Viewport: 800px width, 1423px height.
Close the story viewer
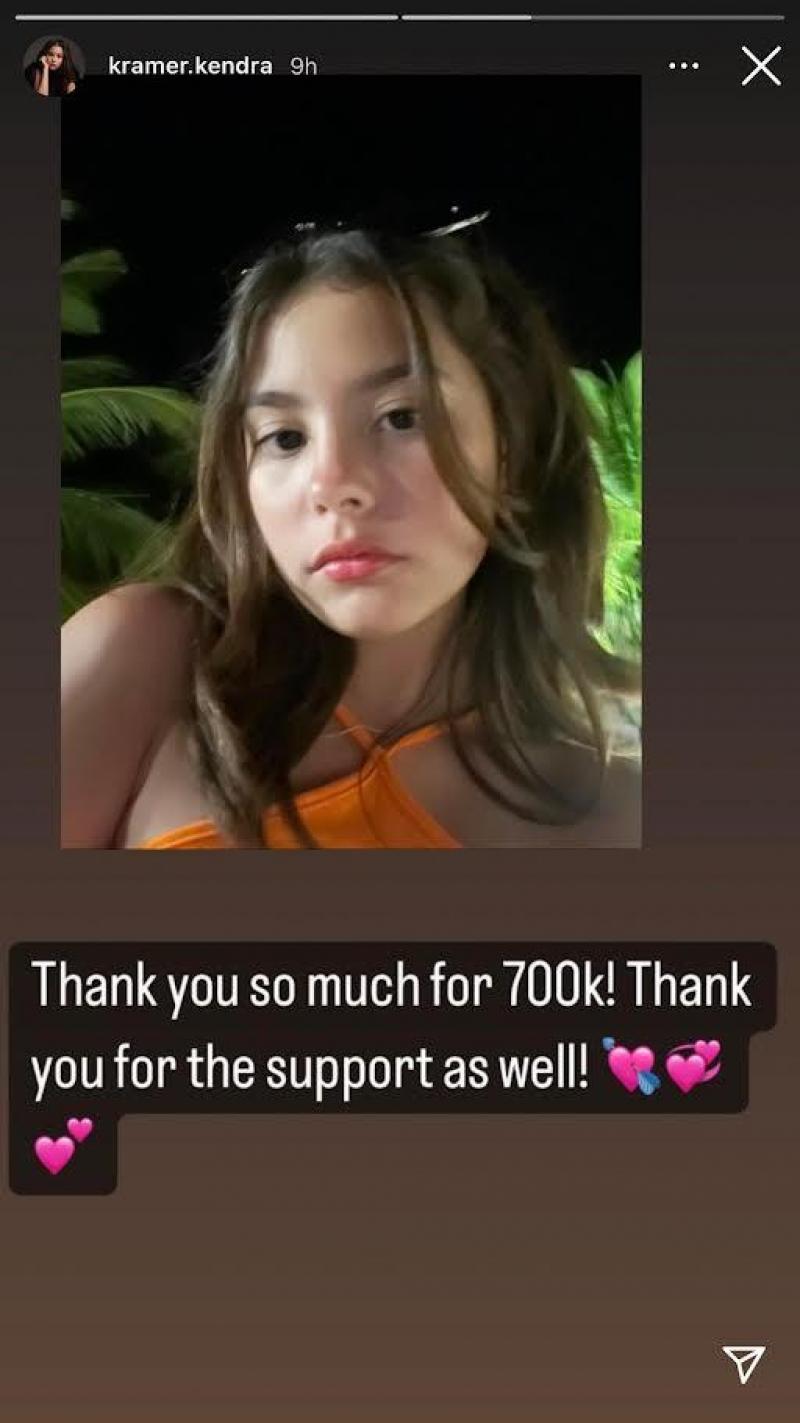point(761,66)
